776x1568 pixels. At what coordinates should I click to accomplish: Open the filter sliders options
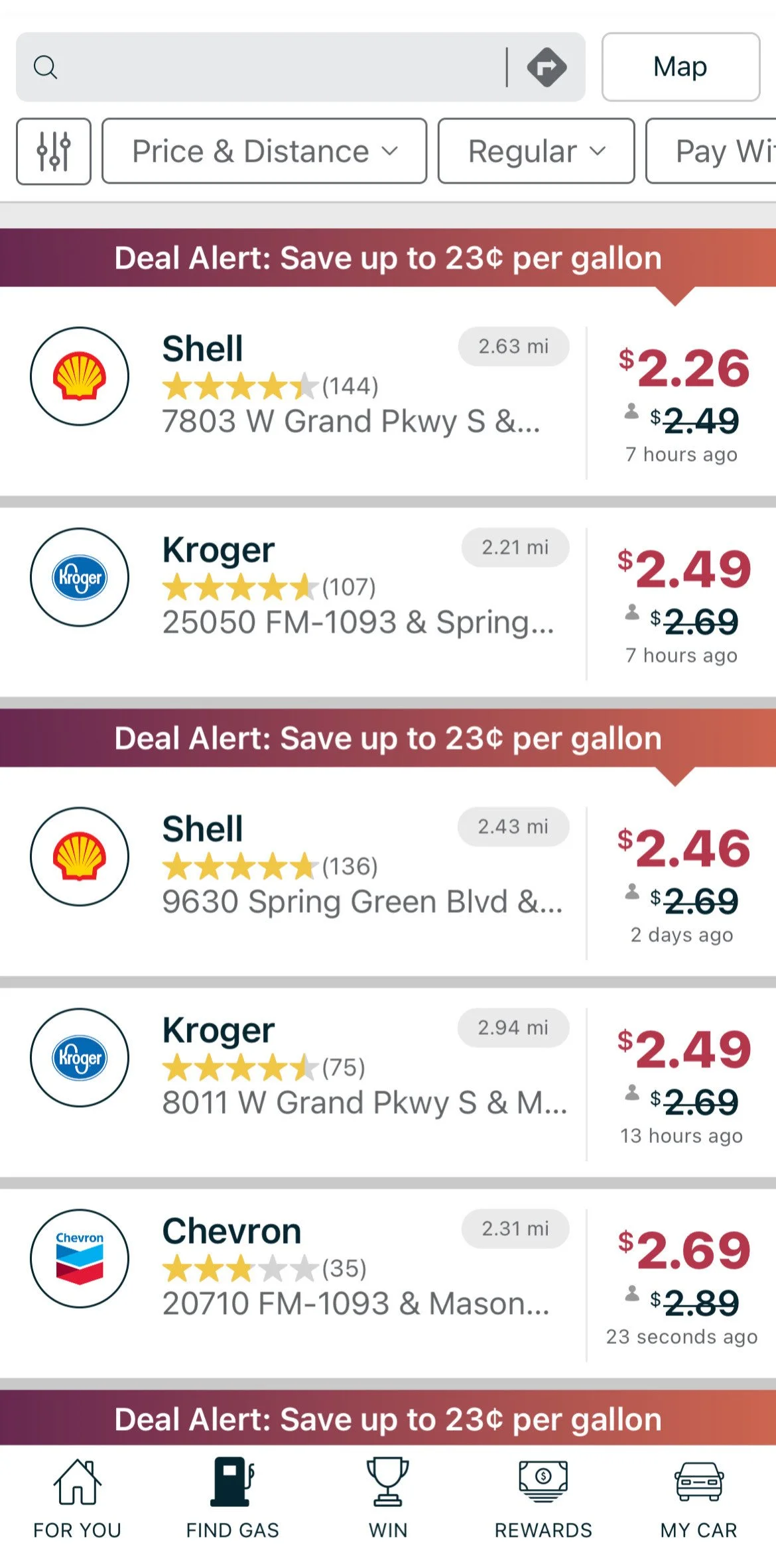coord(54,151)
